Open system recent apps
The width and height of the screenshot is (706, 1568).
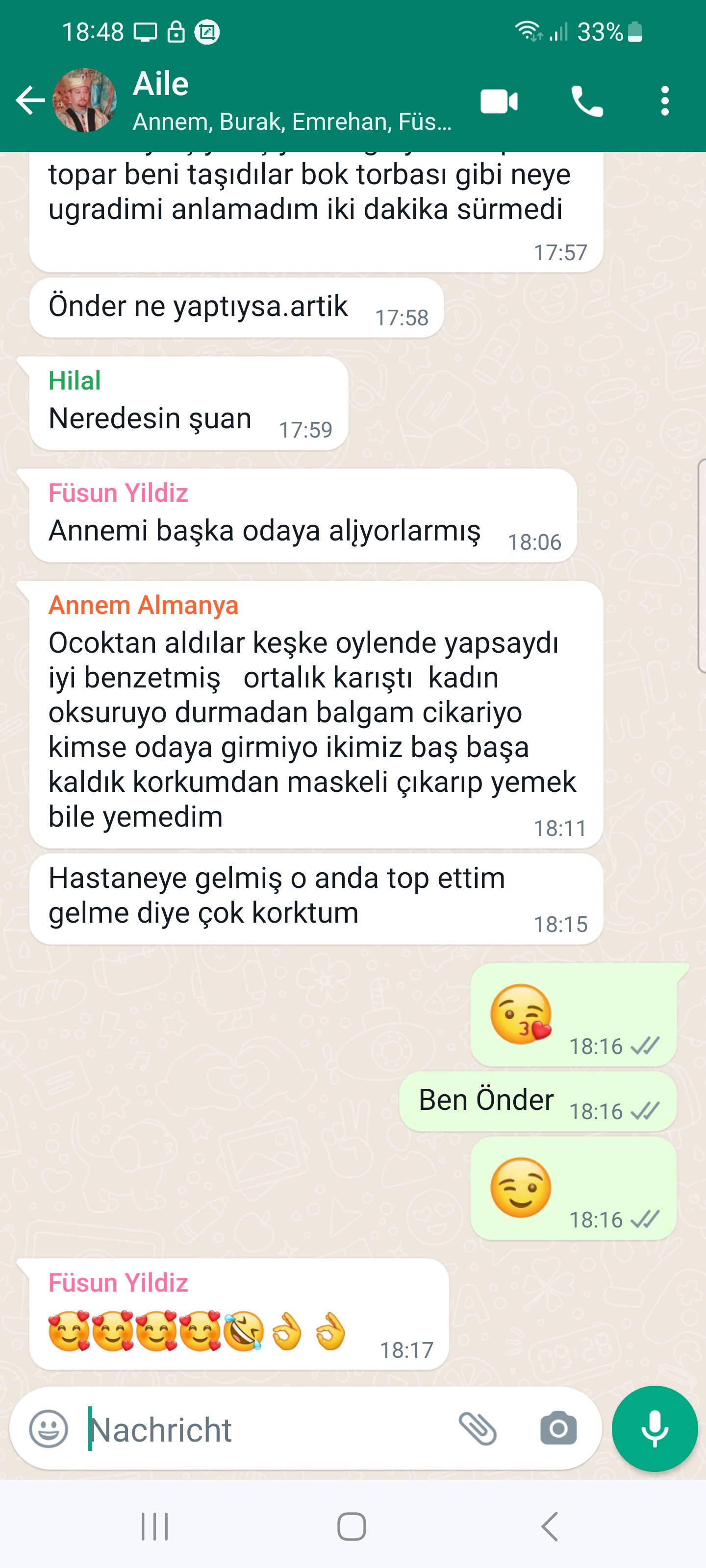[155, 1526]
